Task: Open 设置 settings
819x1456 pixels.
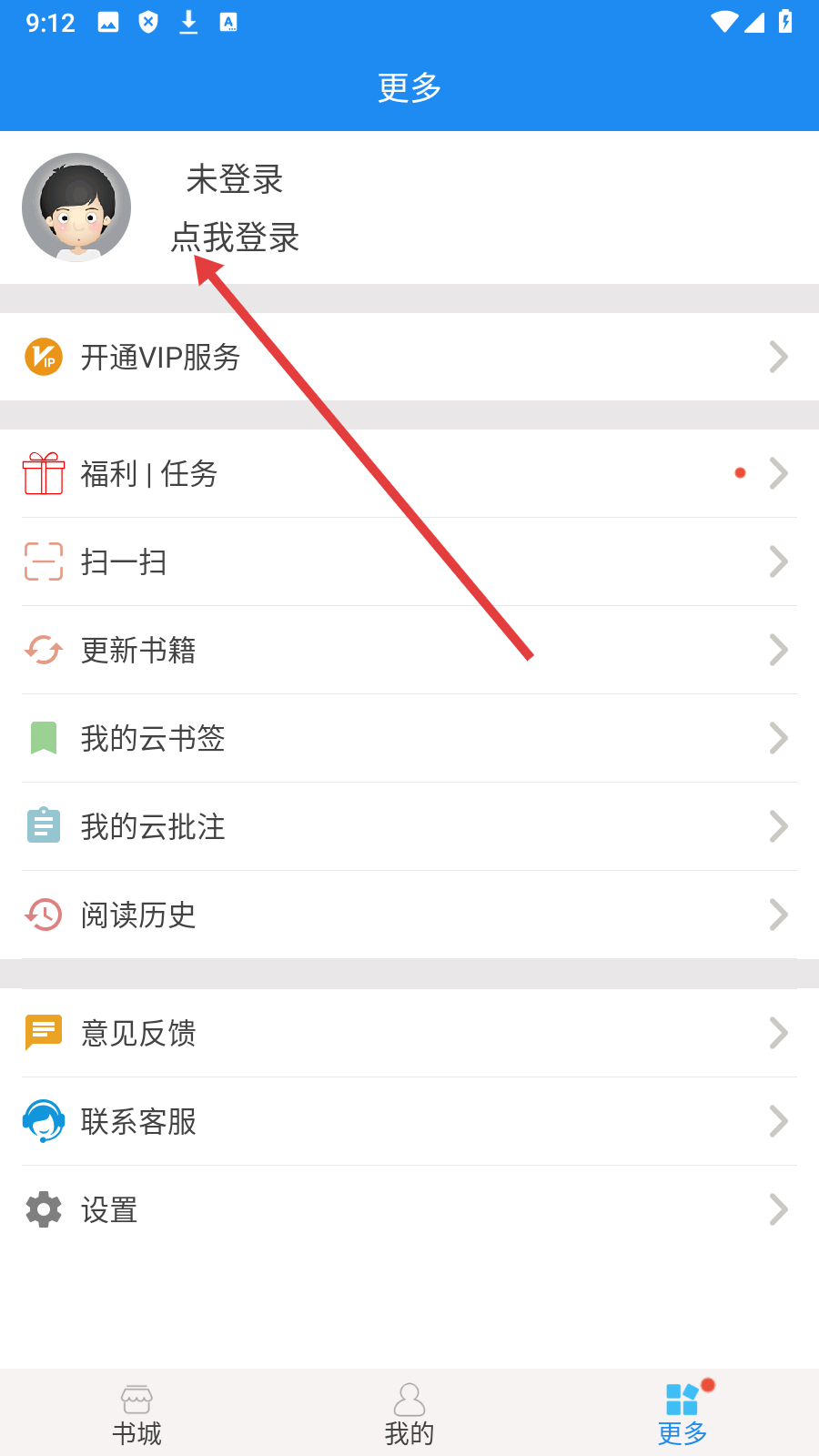Action: [x=409, y=1209]
